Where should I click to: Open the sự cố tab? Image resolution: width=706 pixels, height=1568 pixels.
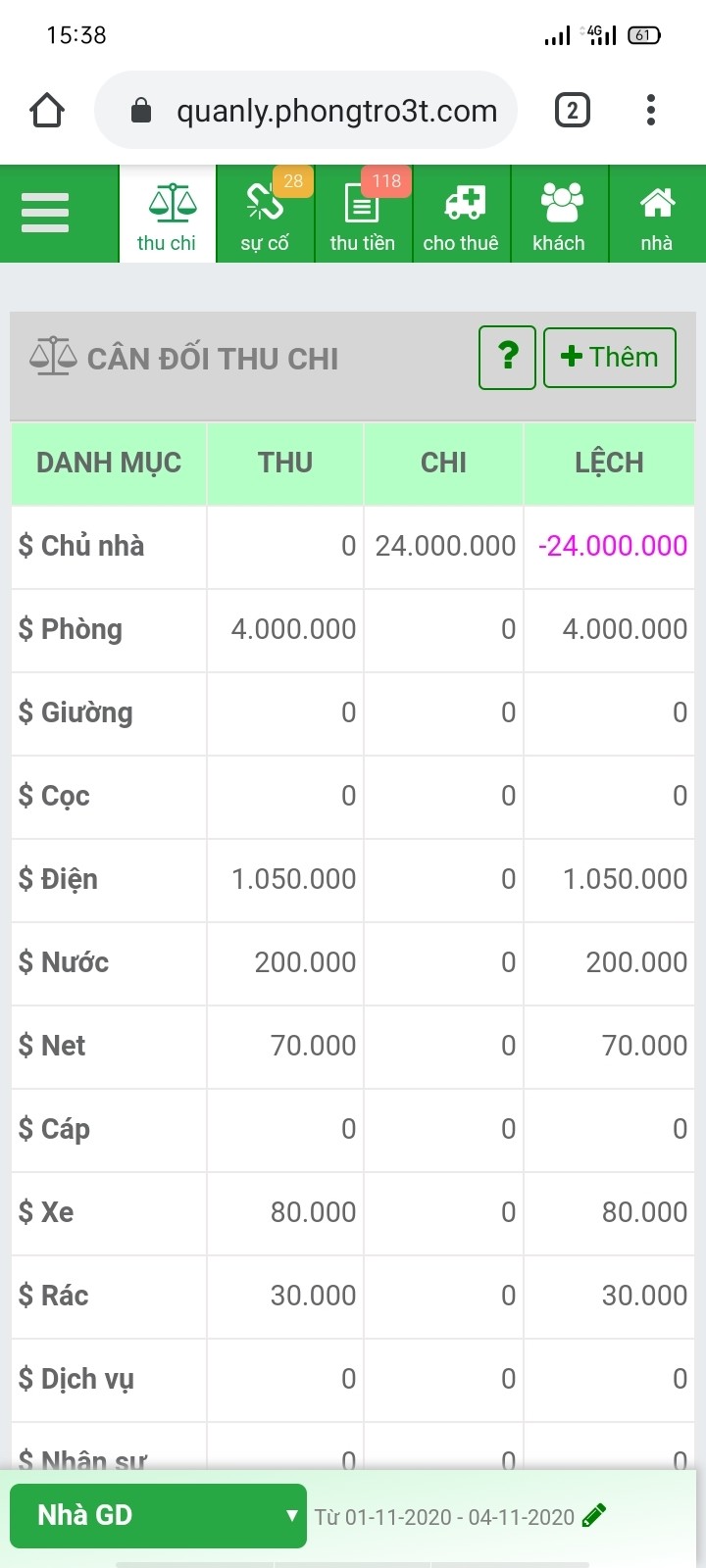coord(265,216)
